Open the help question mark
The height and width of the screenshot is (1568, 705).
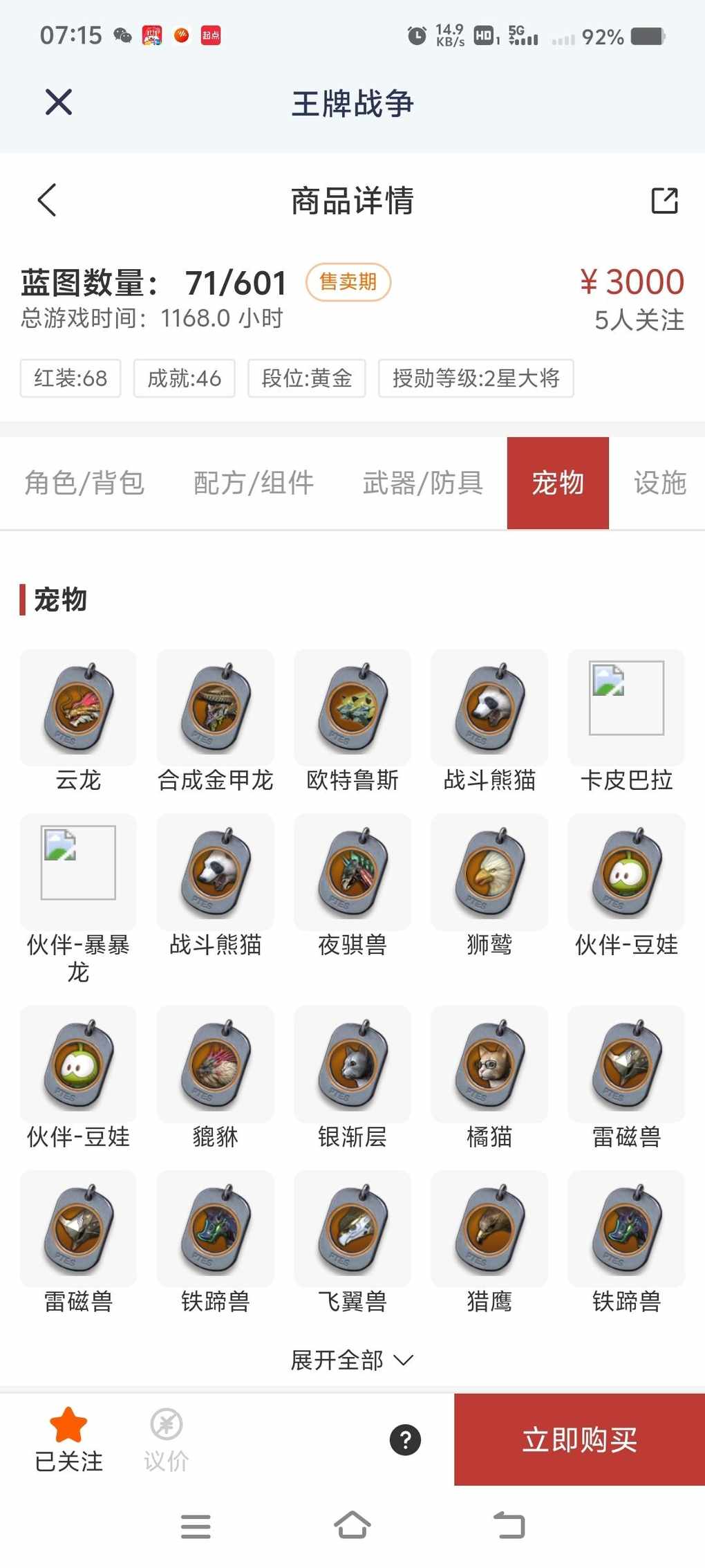pyautogui.click(x=405, y=1440)
